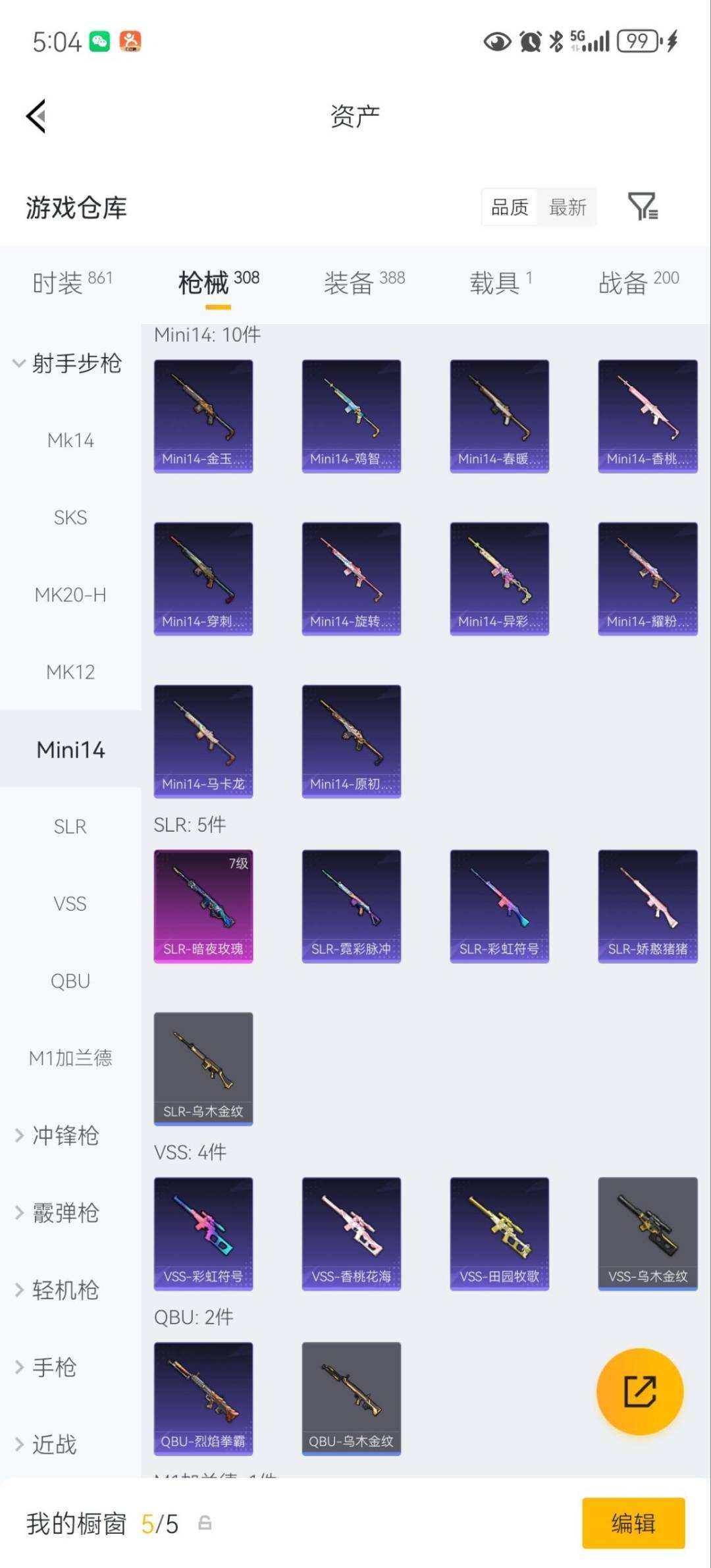Switch to the 时装 tab
Image resolution: width=711 pixels, height=1568 pixels.
[x=72, y=283]
